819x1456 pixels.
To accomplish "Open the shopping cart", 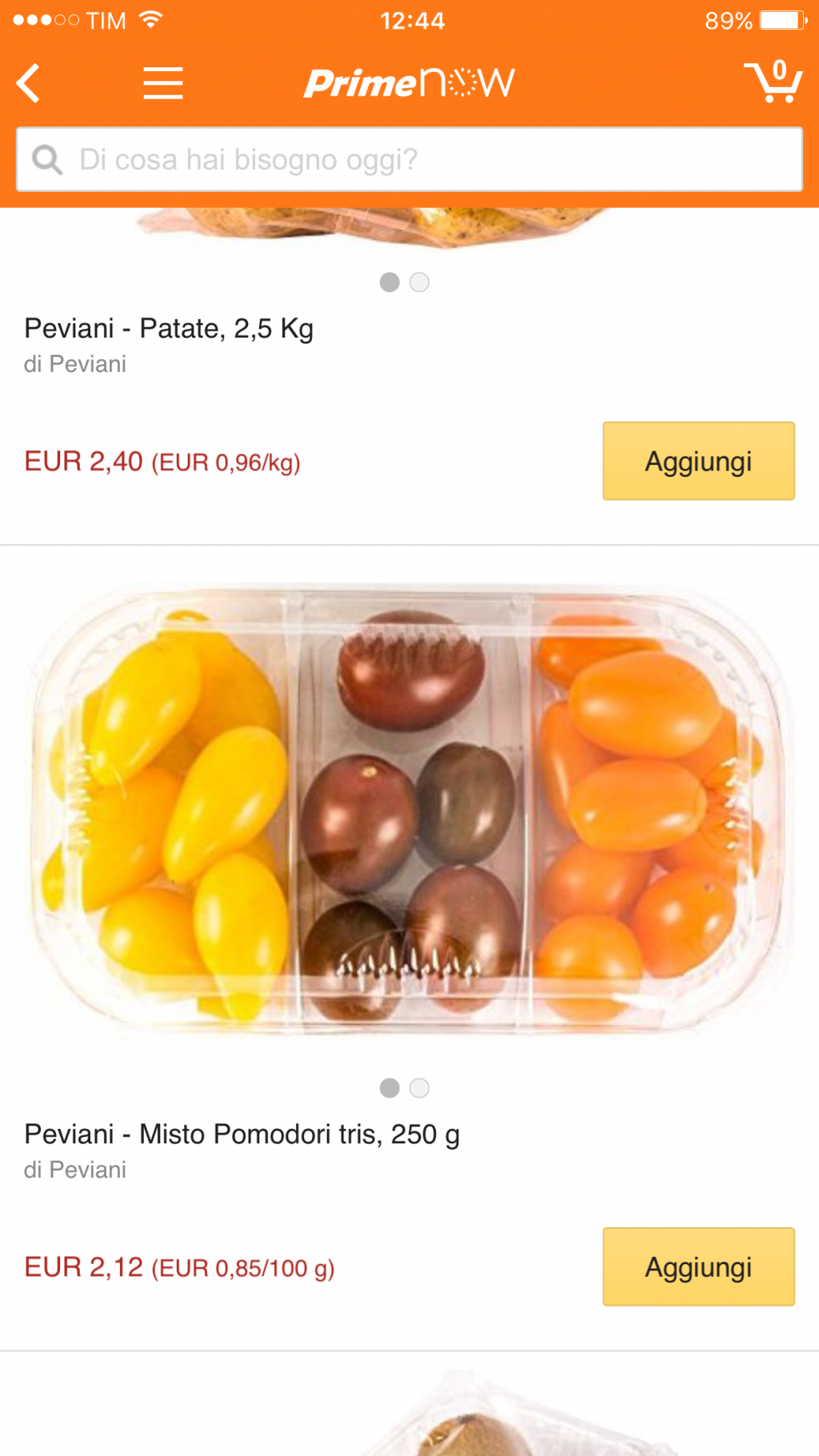I will (773, 82).
